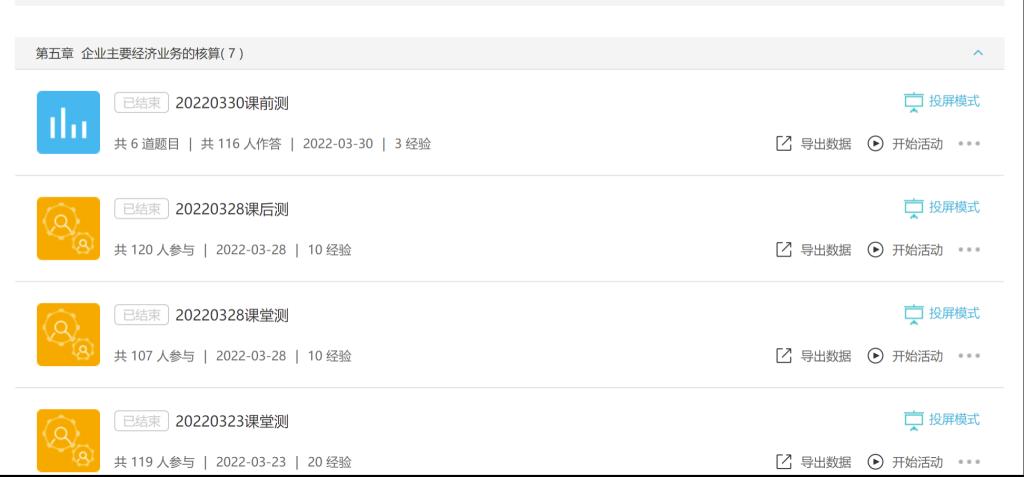Tap 开始活动 for 20220328课堂测

pyautogui.click(x=905, y=356)
